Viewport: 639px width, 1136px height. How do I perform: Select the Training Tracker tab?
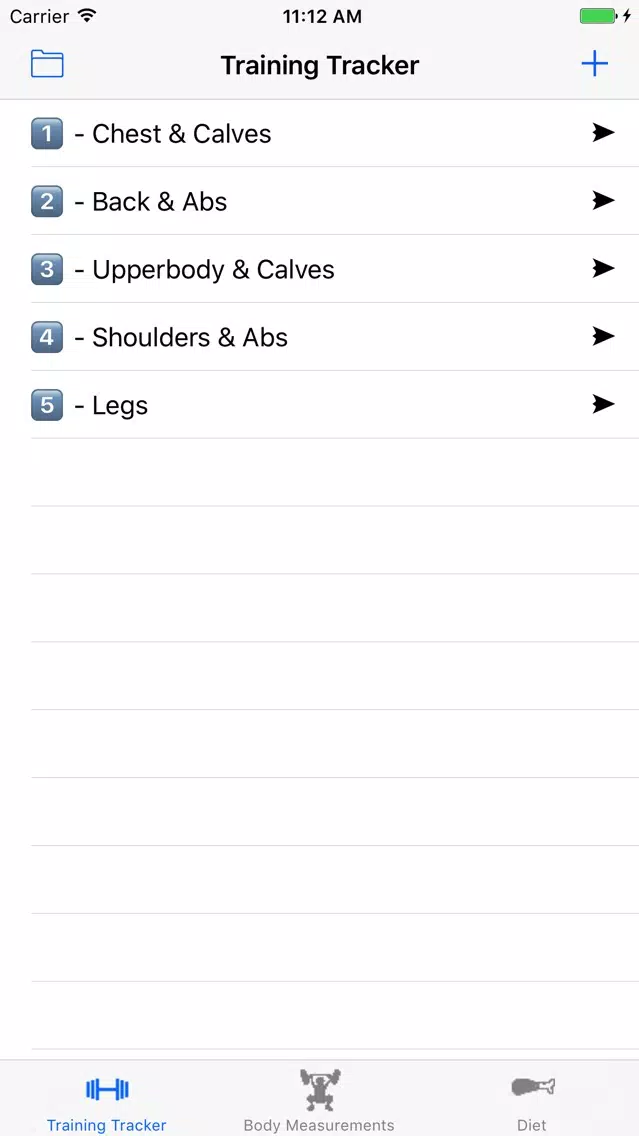(x=107, y=1100)
